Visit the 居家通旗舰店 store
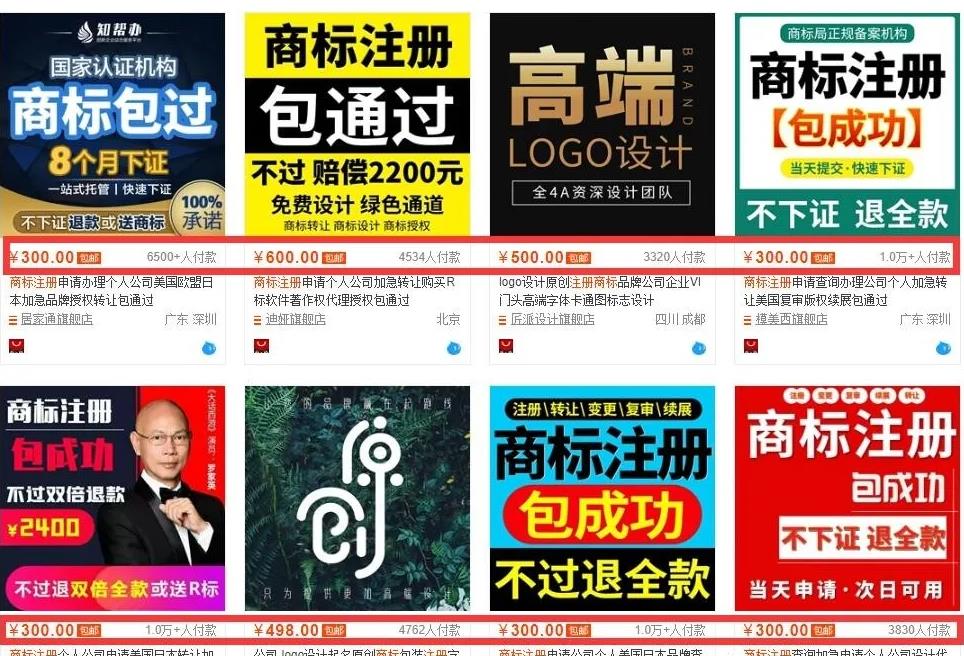Screen dimensions: 964x656 (x=57, y=320)
